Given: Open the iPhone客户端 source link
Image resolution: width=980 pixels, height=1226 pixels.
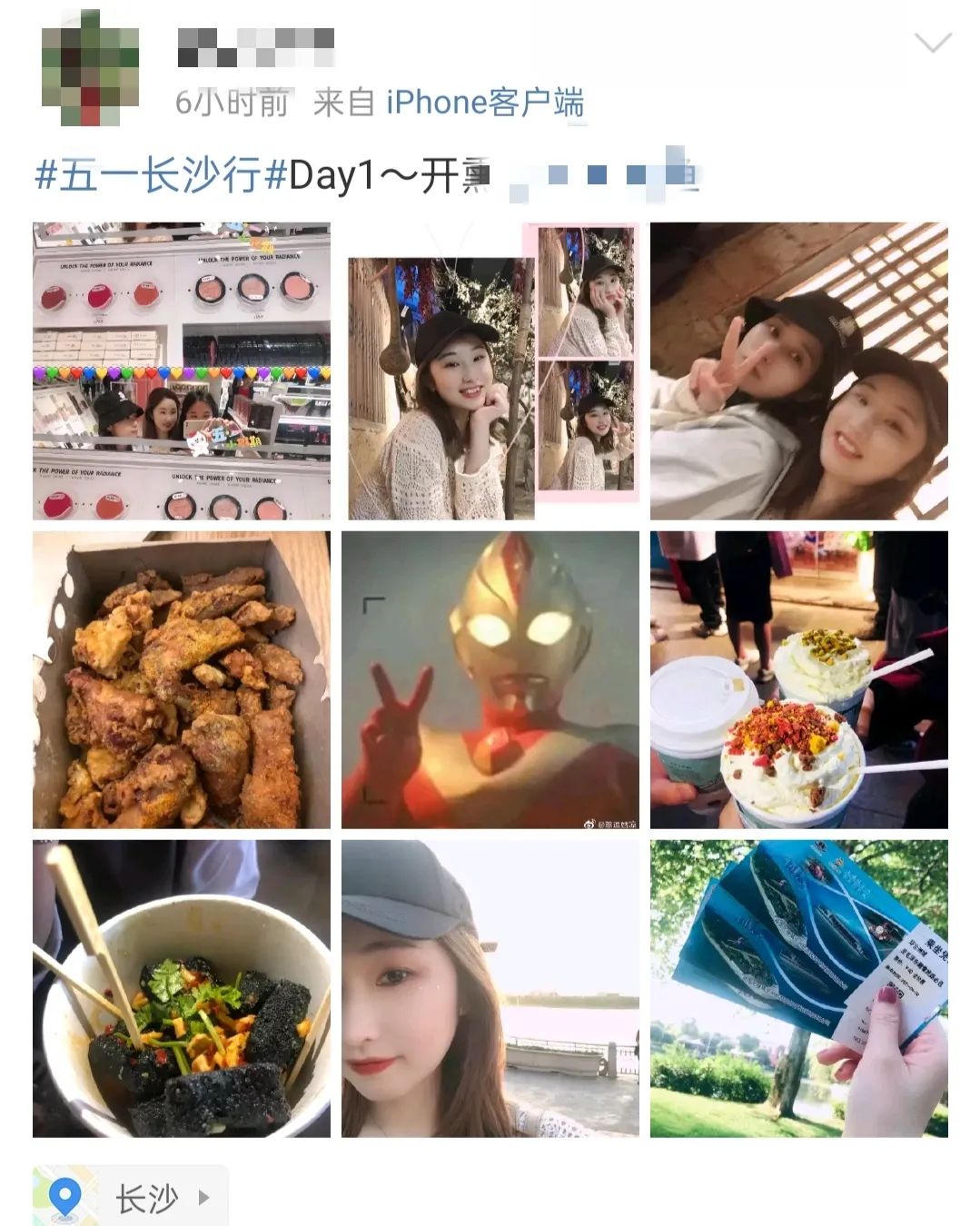Looking at the screenshot, I should pyautogui.click(x=485, y=103).
